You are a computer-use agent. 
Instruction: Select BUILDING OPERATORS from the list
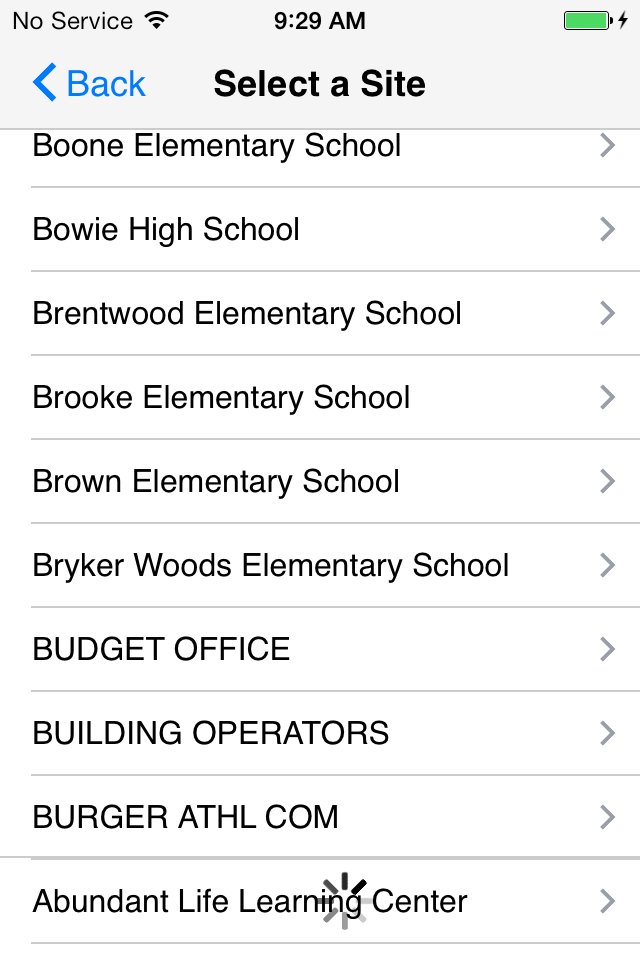point(211,734)
